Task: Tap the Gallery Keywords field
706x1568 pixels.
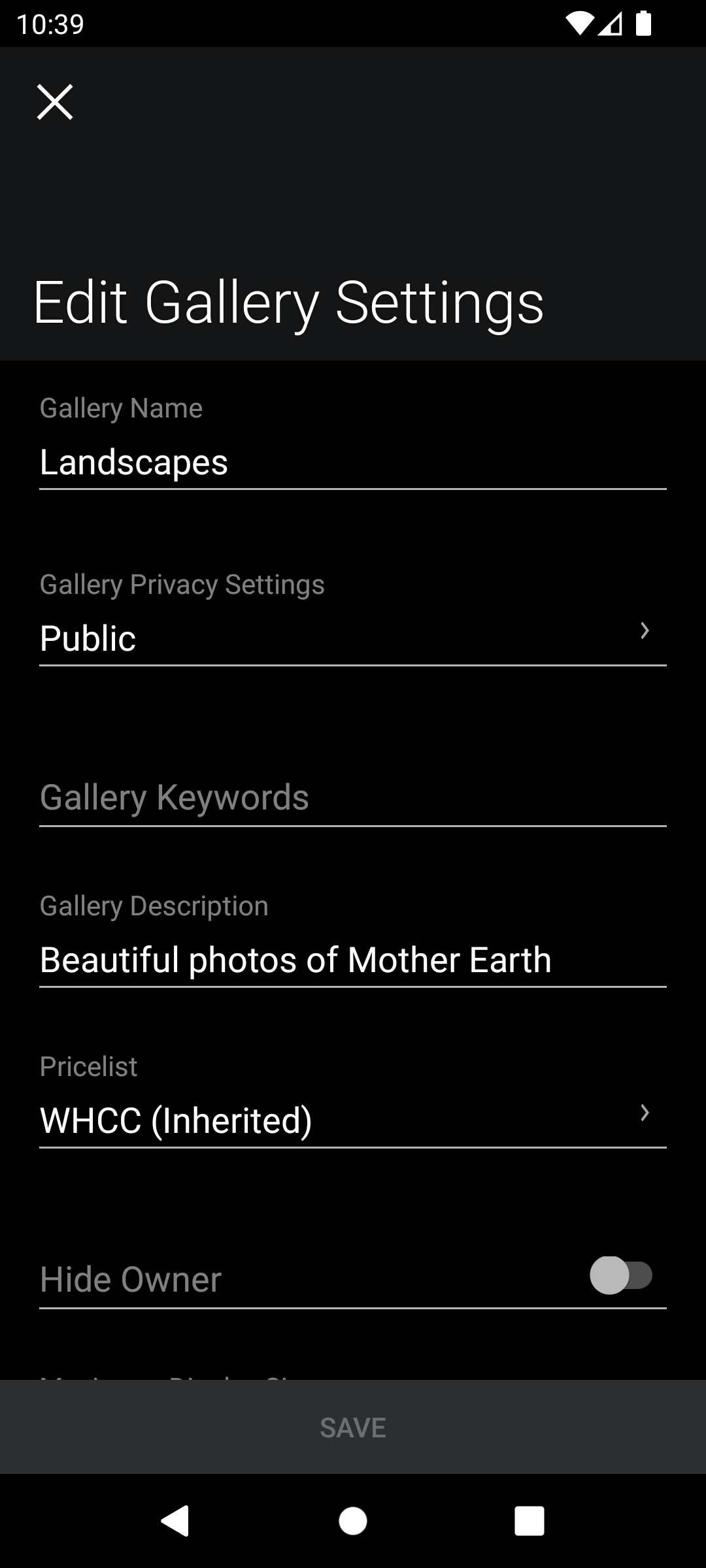Action: click(353, 798)
